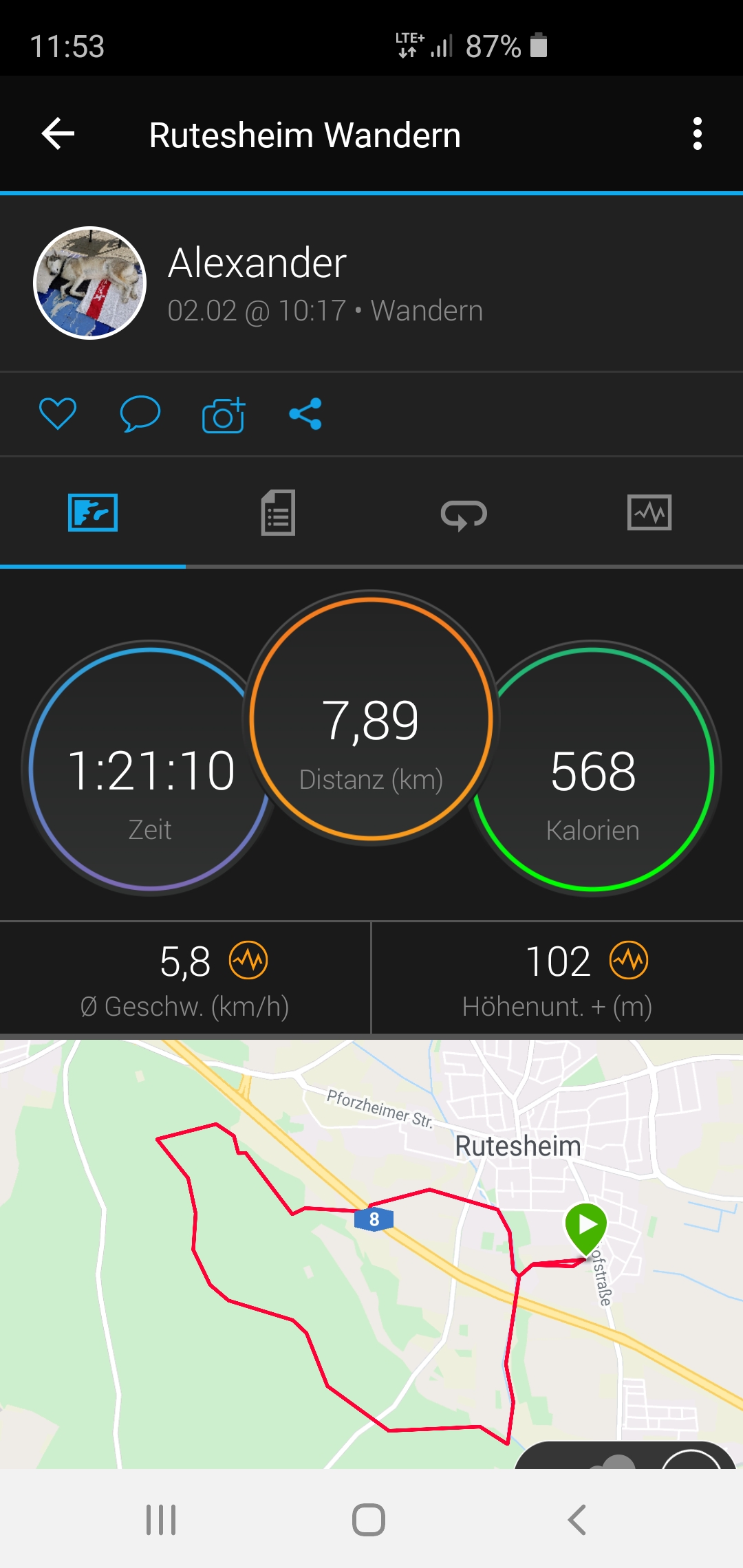
Task: Open the three-dot overflow menu
Action: [x=697, y=134]
